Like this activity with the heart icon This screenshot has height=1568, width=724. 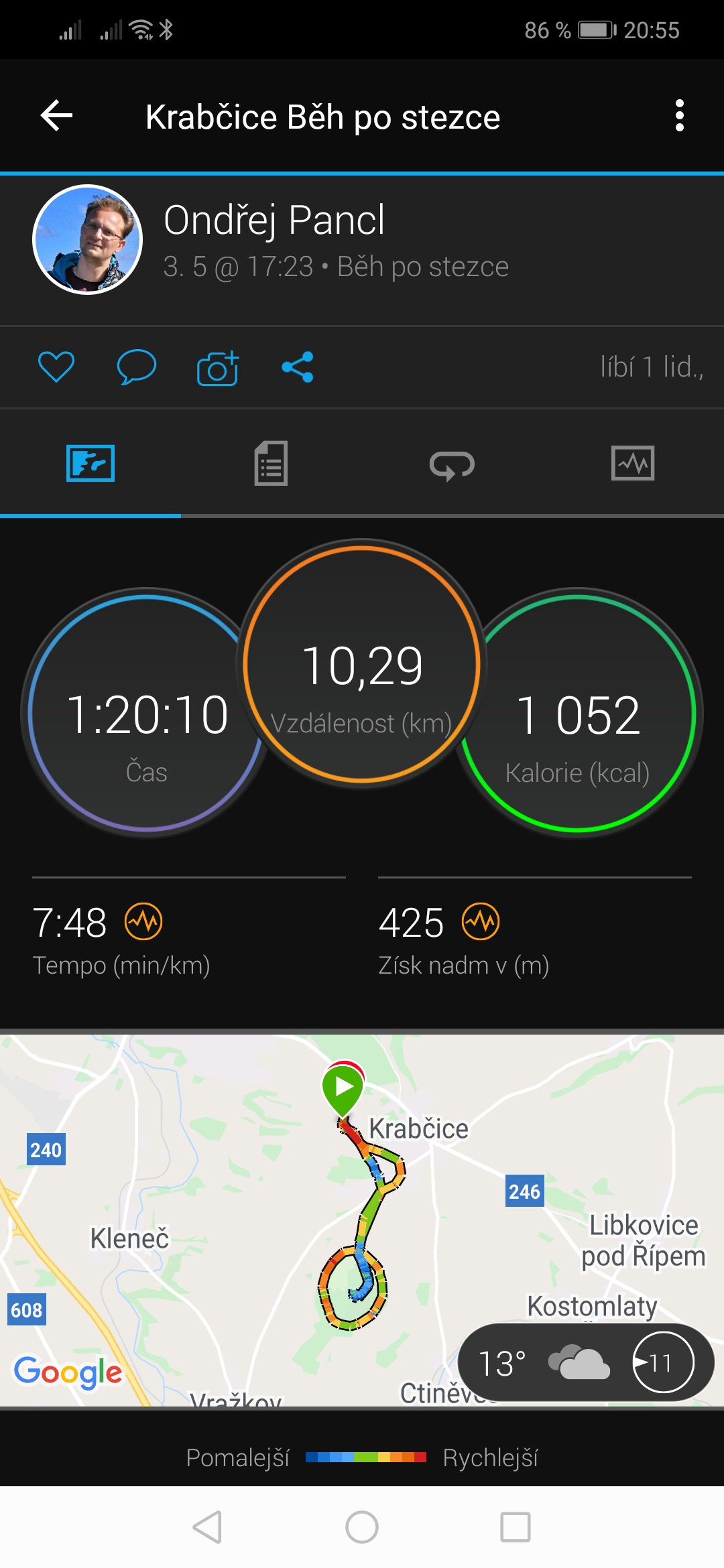coord(56,367)
